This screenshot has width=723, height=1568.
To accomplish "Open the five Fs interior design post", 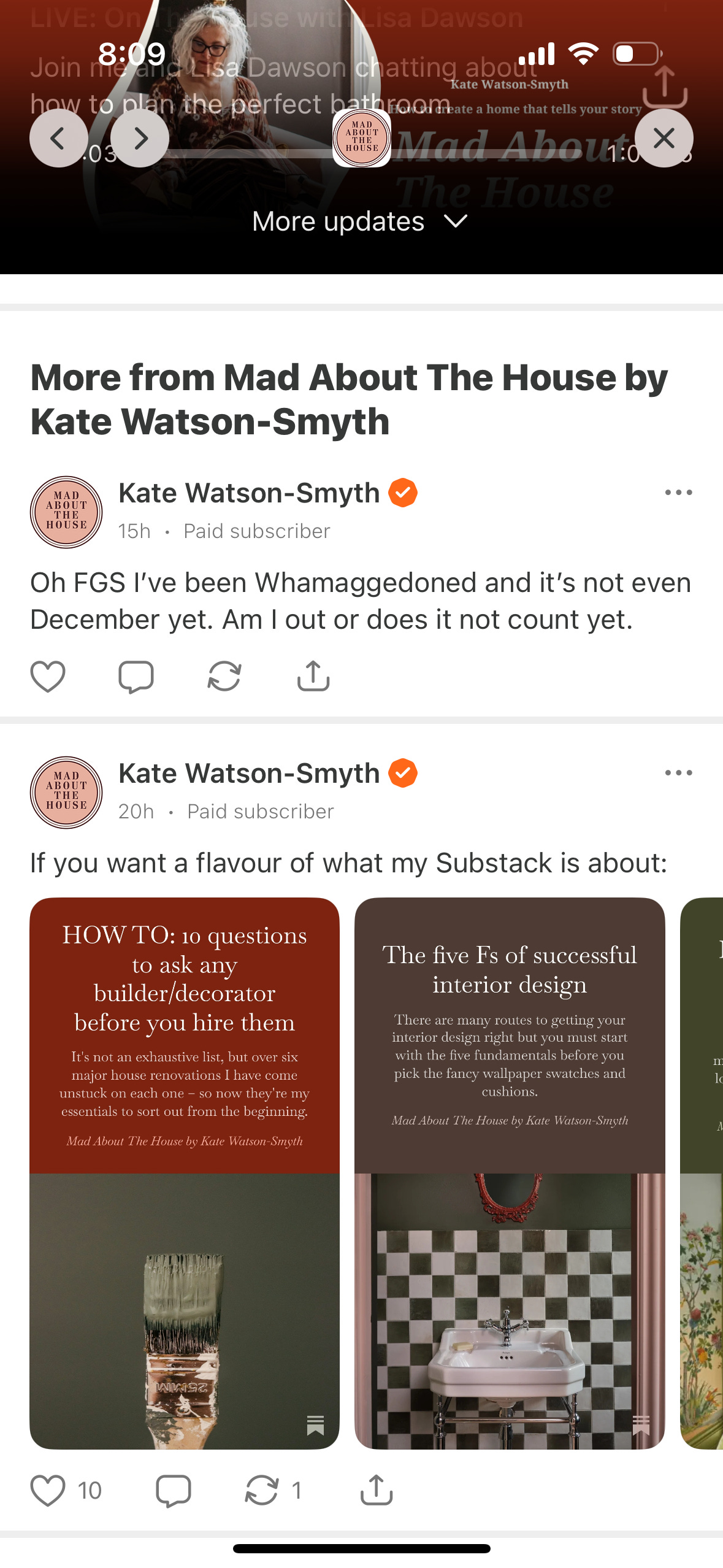I will [x=509, y=1172].
